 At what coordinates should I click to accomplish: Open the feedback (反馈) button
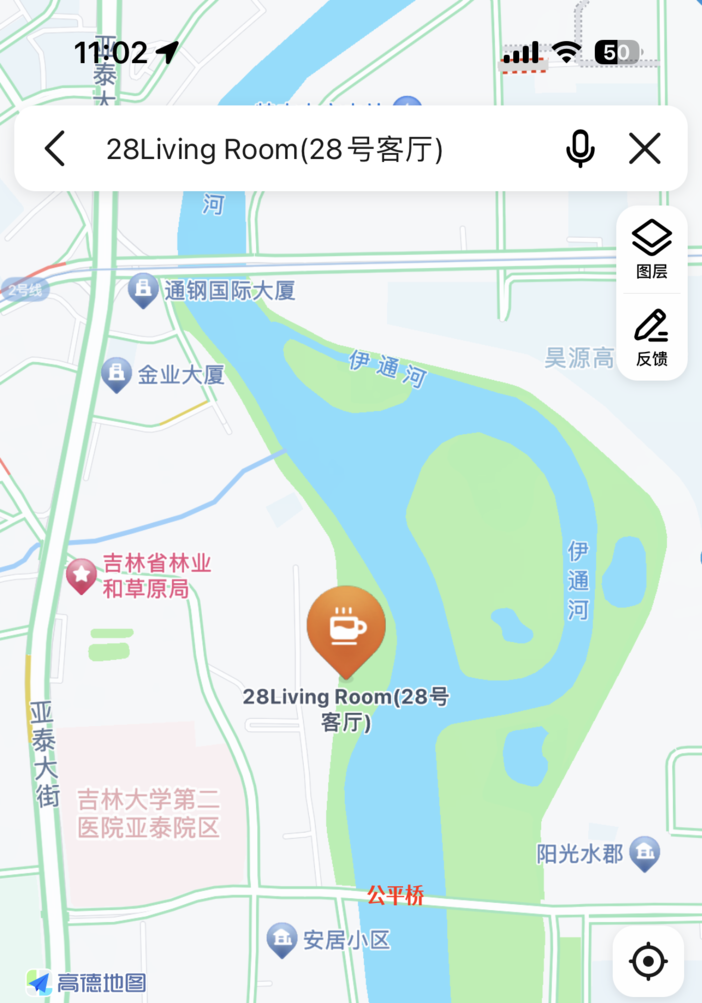(652, 337)
